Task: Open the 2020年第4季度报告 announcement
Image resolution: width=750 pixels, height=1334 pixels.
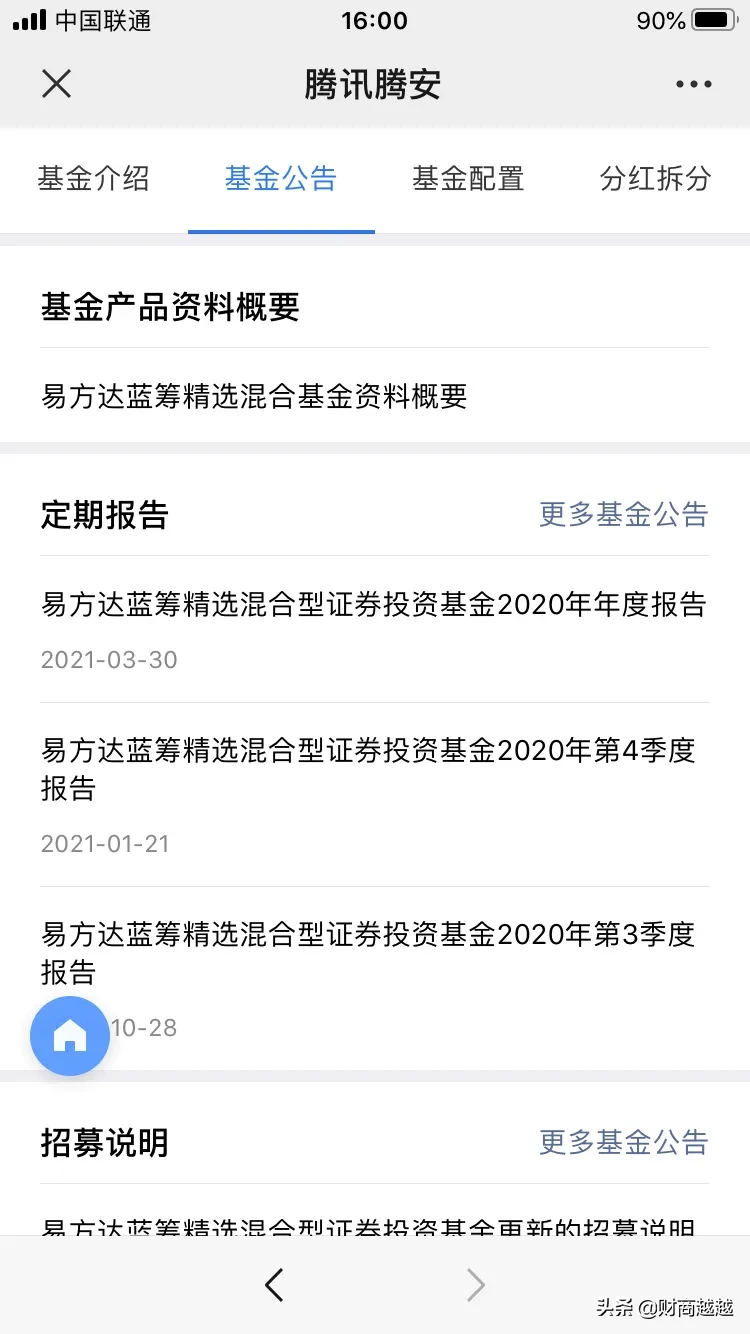Action: click(x=375, y=795)
